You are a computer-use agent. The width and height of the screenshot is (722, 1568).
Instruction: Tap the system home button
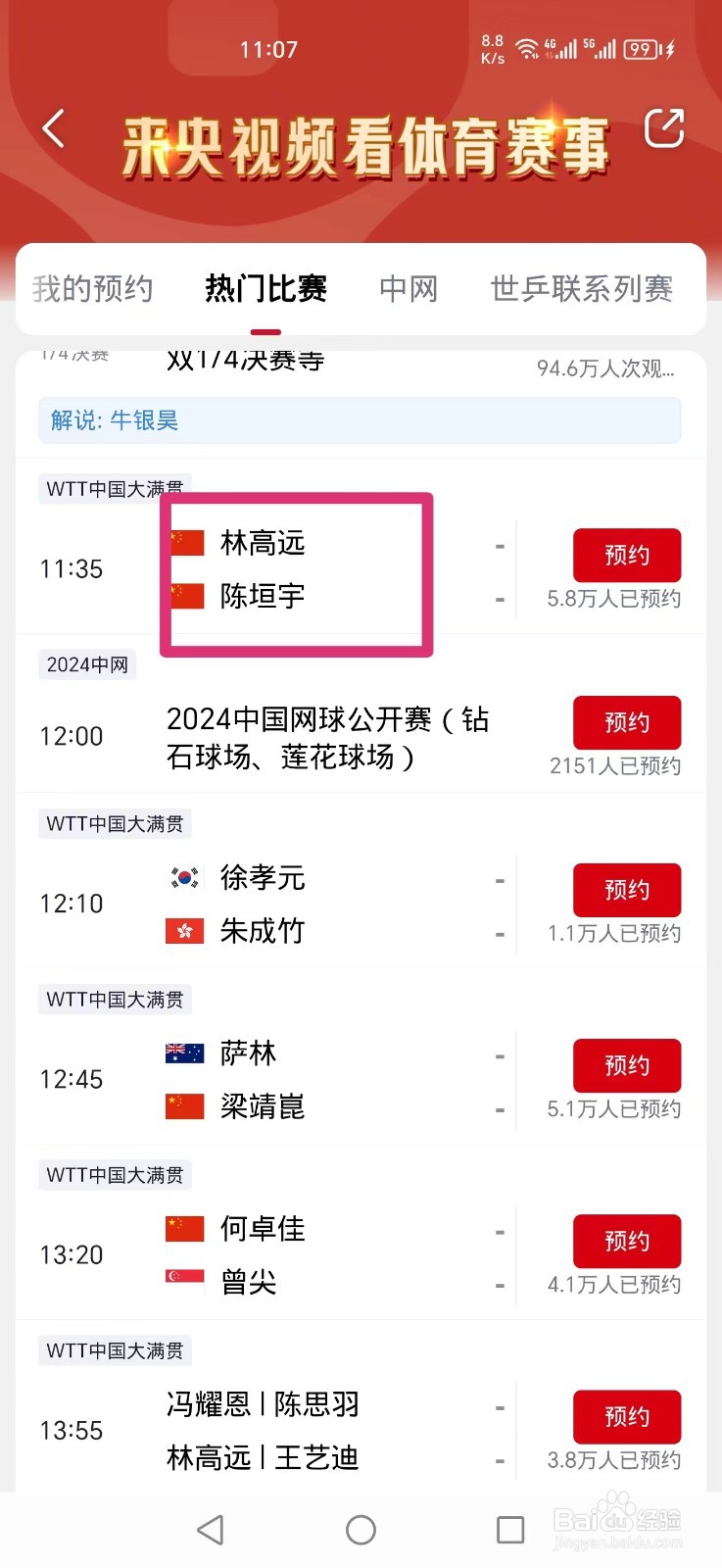[361, 1530]
